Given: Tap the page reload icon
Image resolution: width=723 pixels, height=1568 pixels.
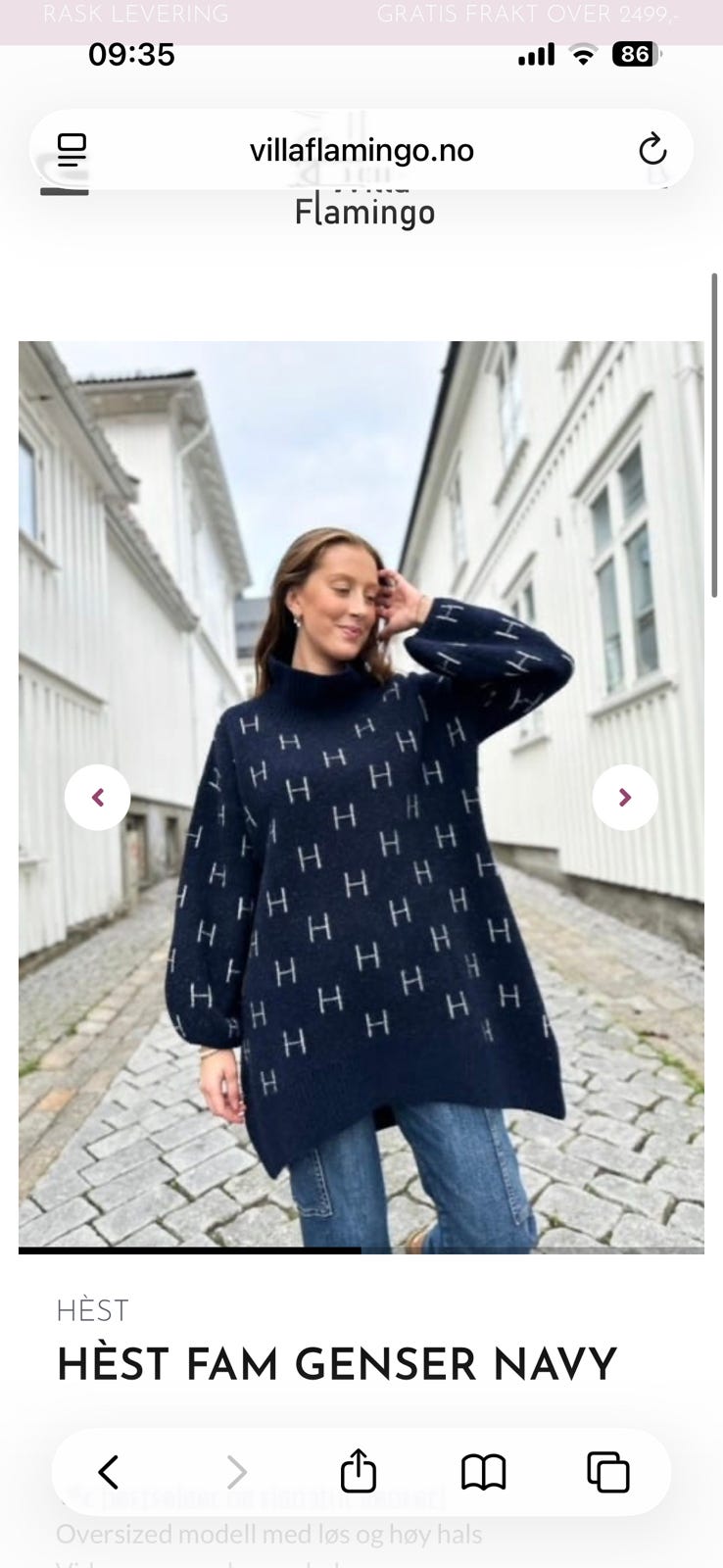Looking at the screenshot, I should coord(652,149).
